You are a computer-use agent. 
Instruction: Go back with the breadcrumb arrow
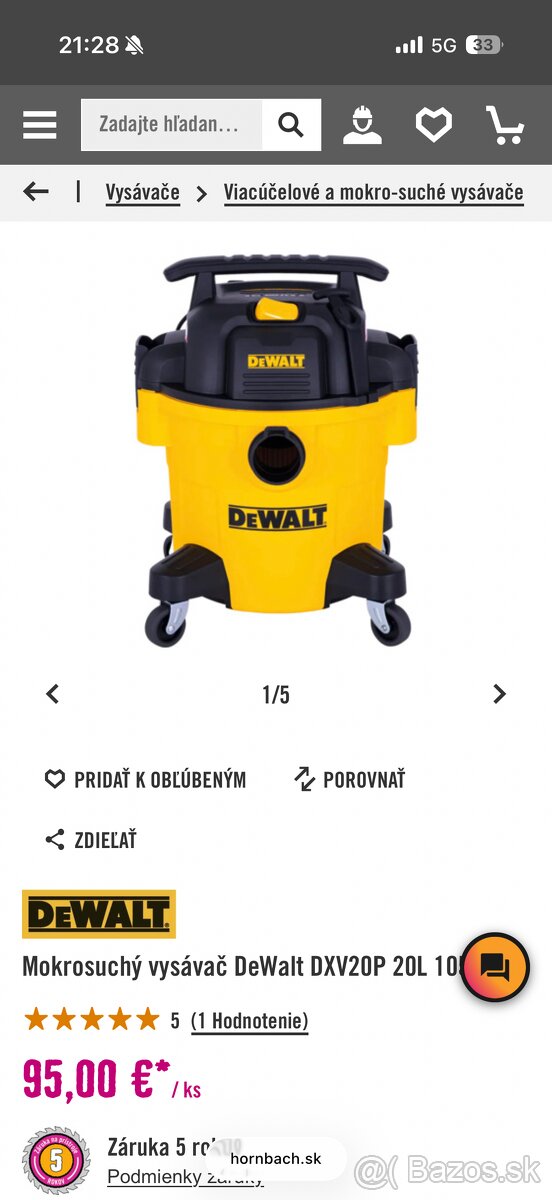[36, 191]
